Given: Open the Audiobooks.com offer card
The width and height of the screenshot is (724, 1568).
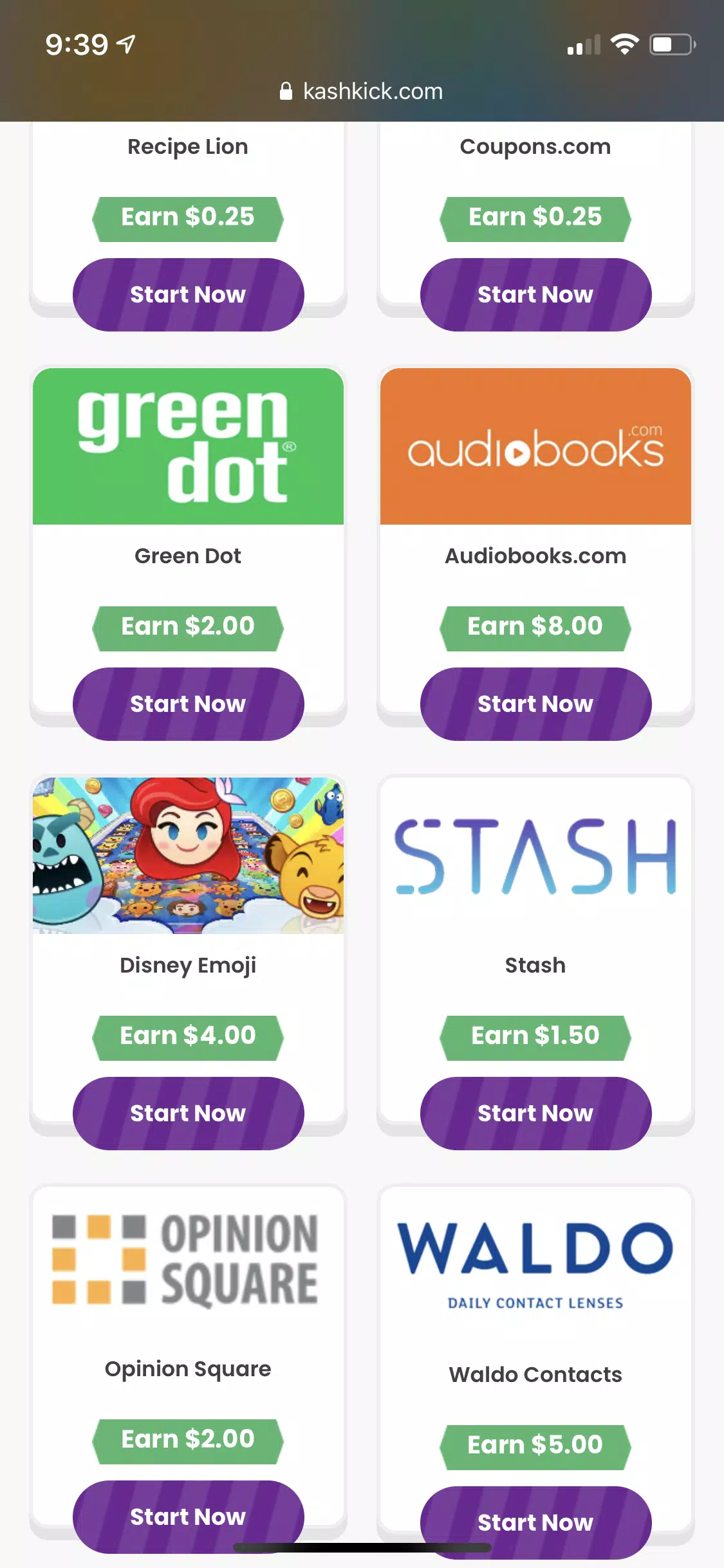Looking at the screenshot, I should [x=535, y=447].
